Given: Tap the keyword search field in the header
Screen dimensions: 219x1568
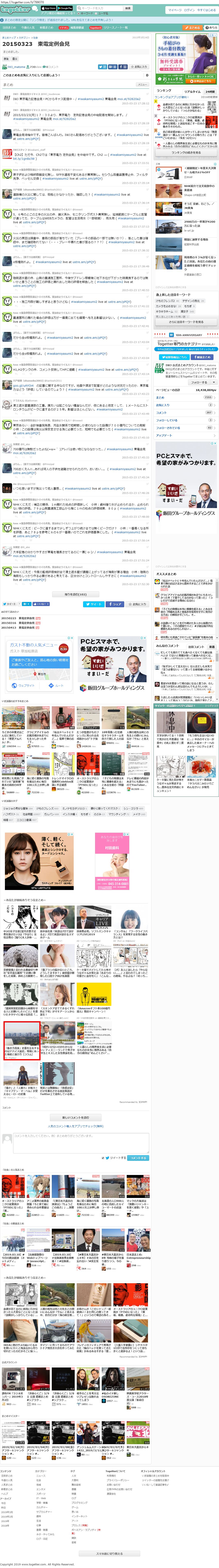Looking at the screenshot, I should pyautogui.click(x=101, y=9).
